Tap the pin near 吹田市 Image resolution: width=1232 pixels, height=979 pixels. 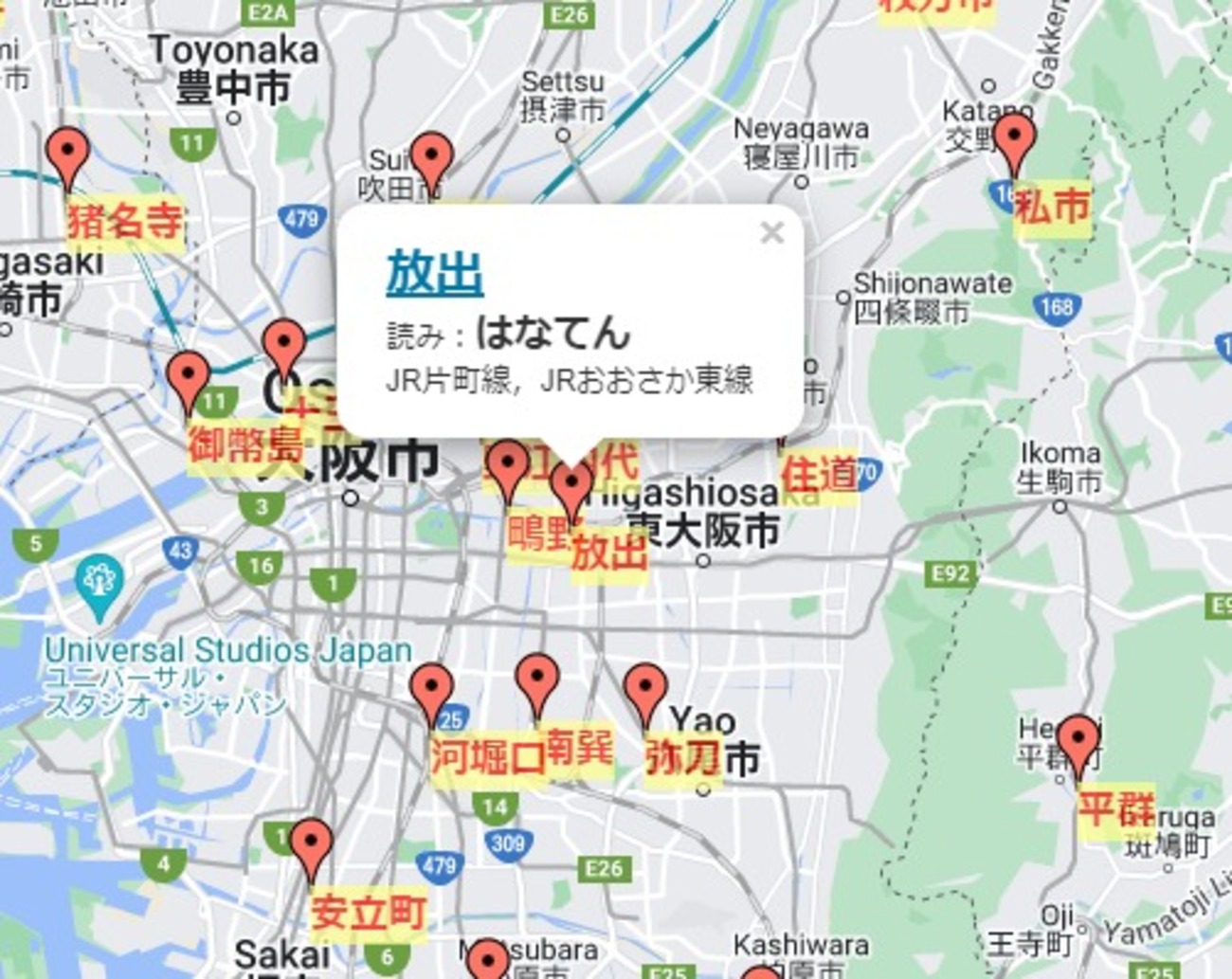click(431, 157)
